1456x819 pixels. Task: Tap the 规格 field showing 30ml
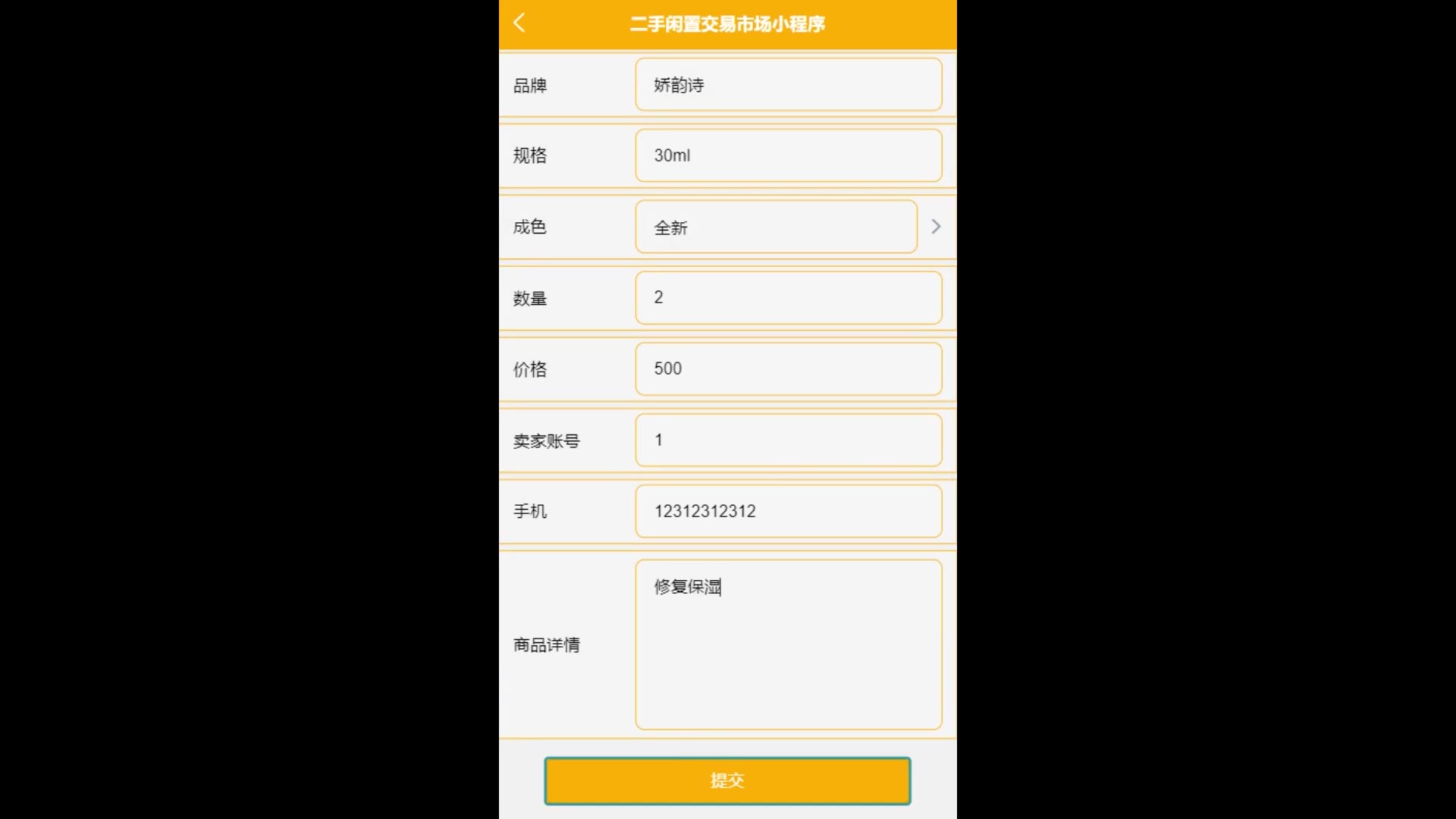[788, 155]
